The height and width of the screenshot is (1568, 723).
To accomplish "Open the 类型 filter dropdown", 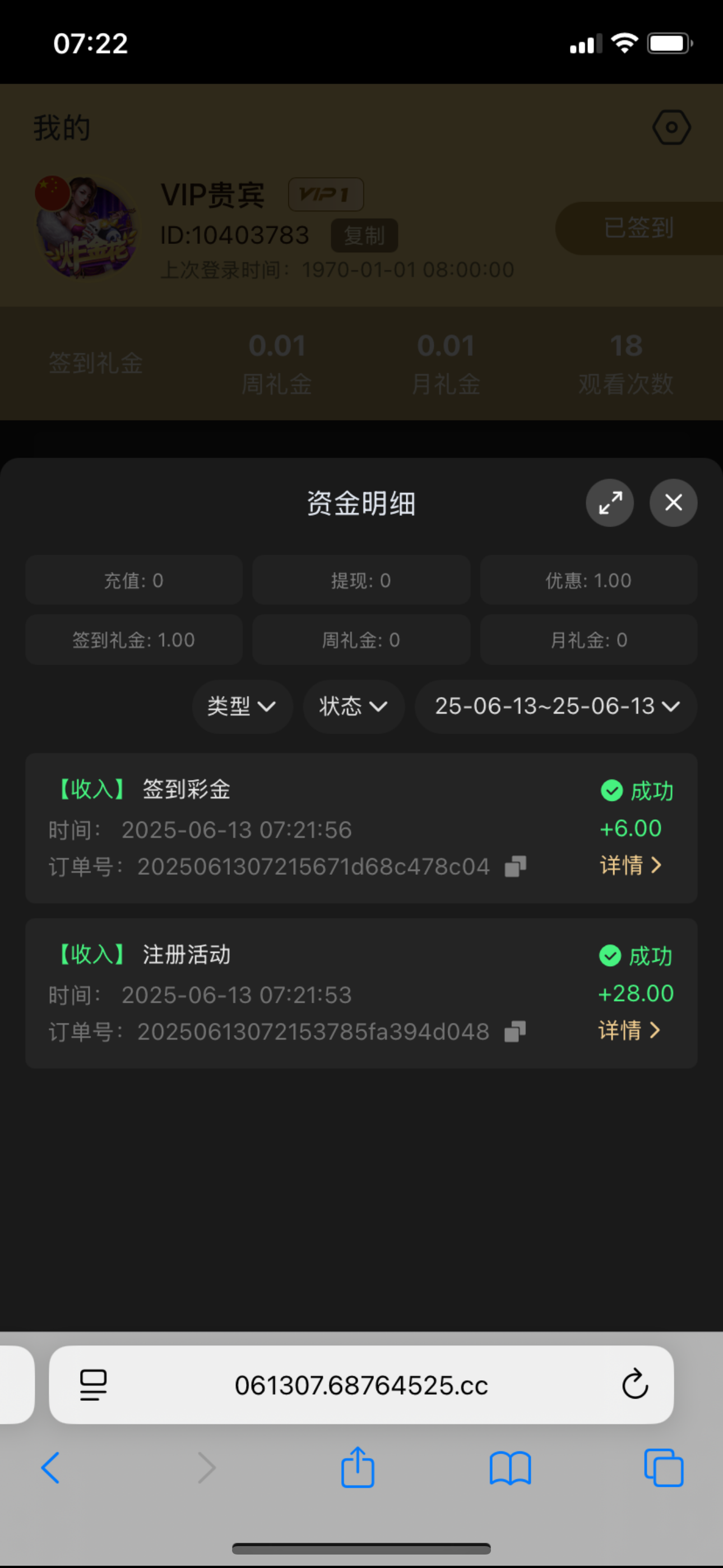I will (x=242, y=707).
